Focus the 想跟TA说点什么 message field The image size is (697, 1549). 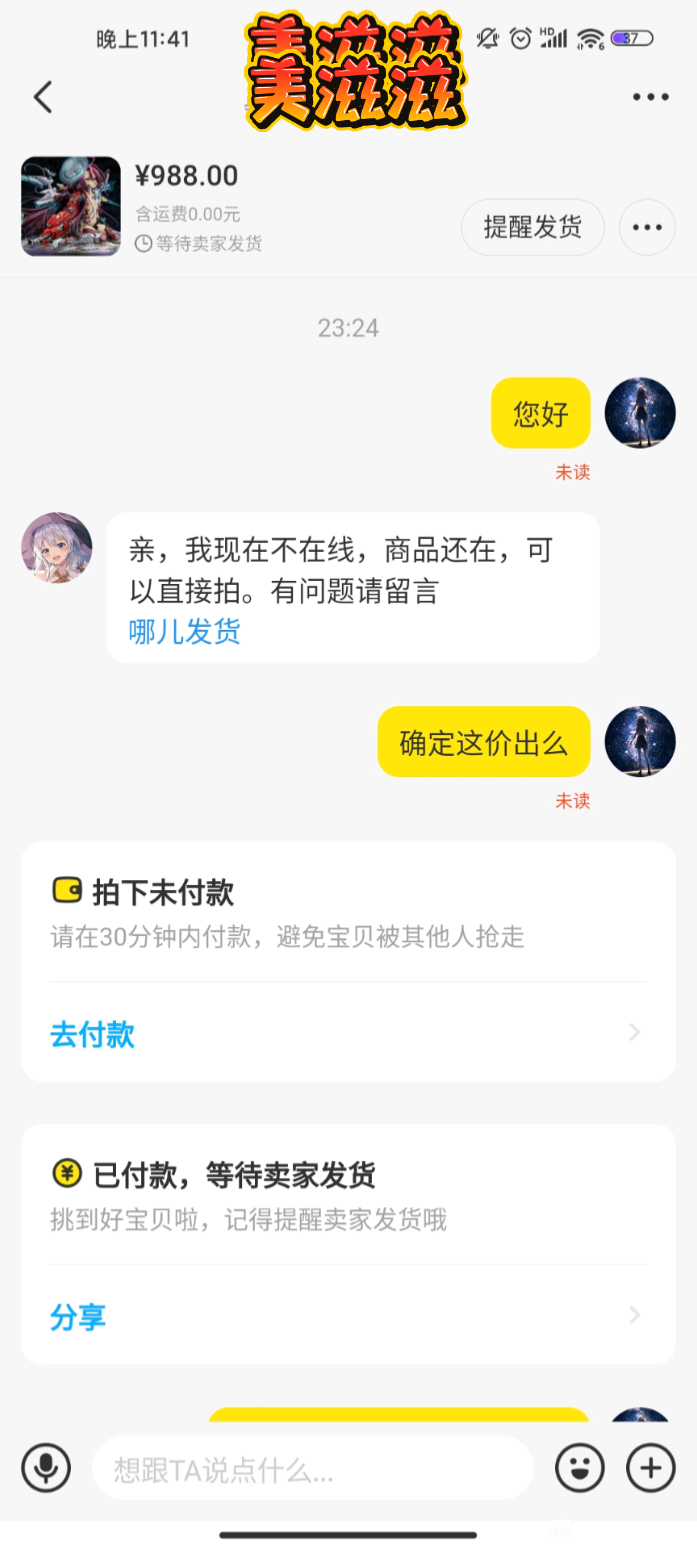[313, 1468]
